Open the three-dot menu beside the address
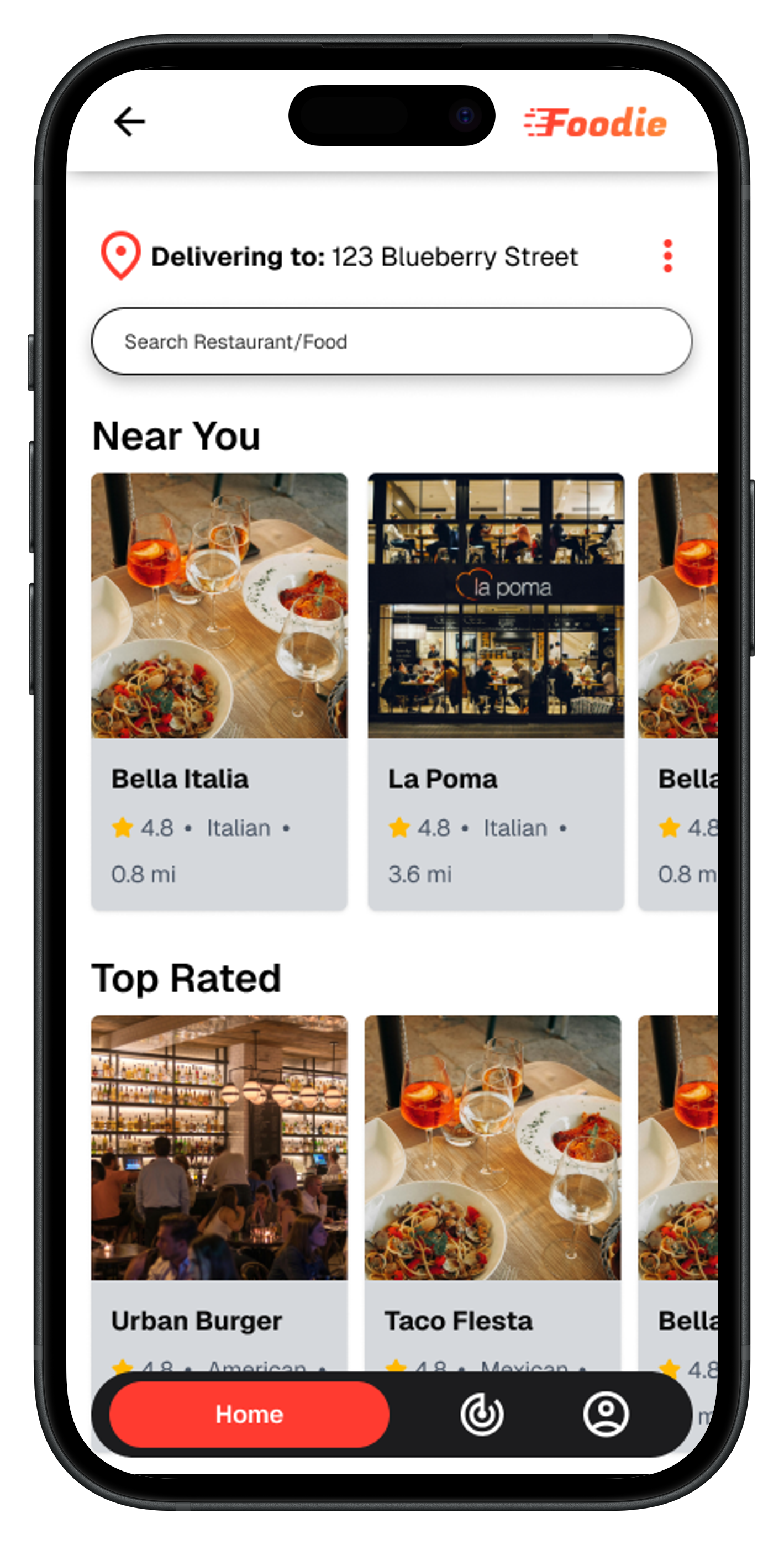The width and height of the screenshot is (784, 1545). pyautogui.click(x=667, y=256)
